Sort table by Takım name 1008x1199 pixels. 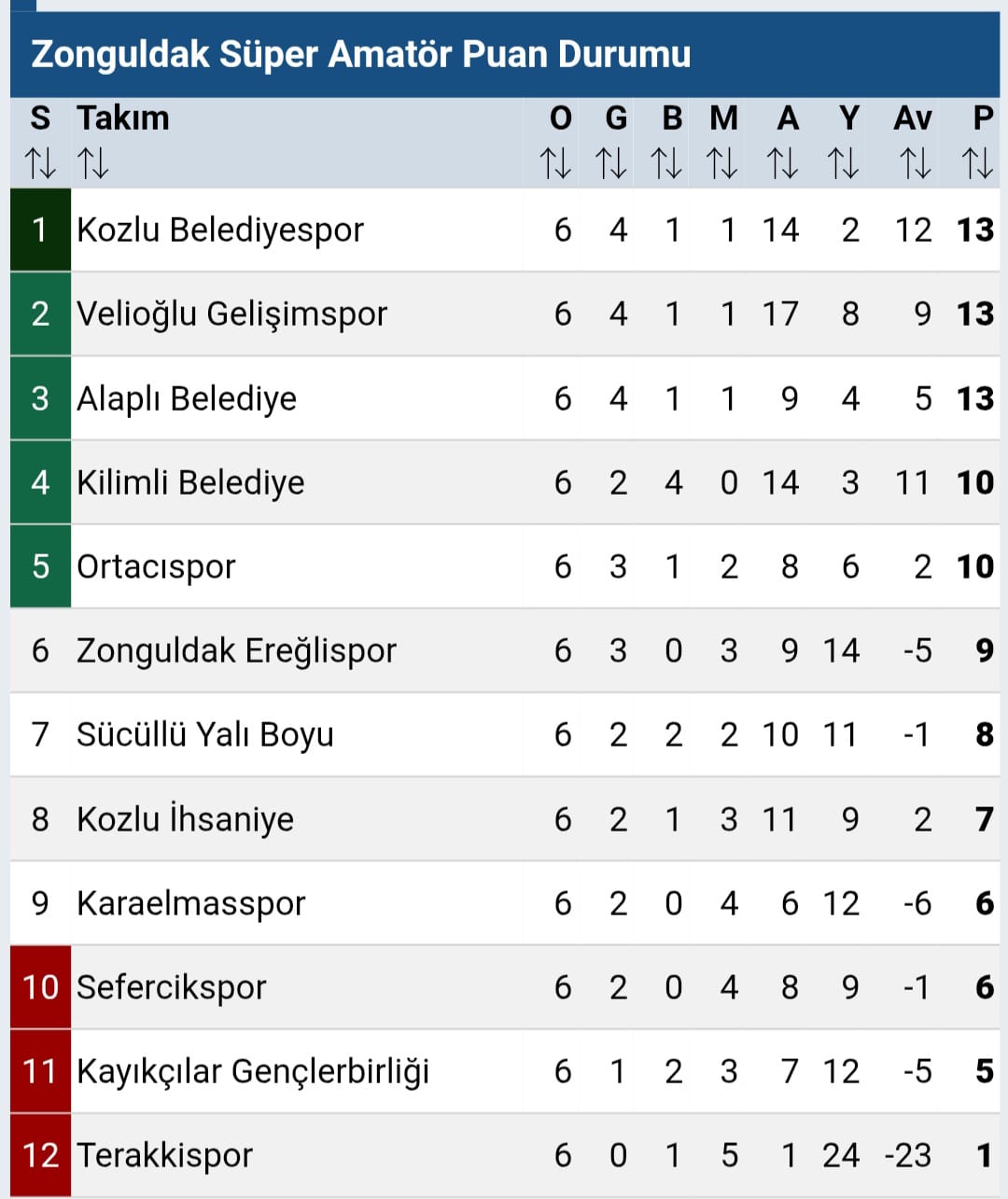93,163
